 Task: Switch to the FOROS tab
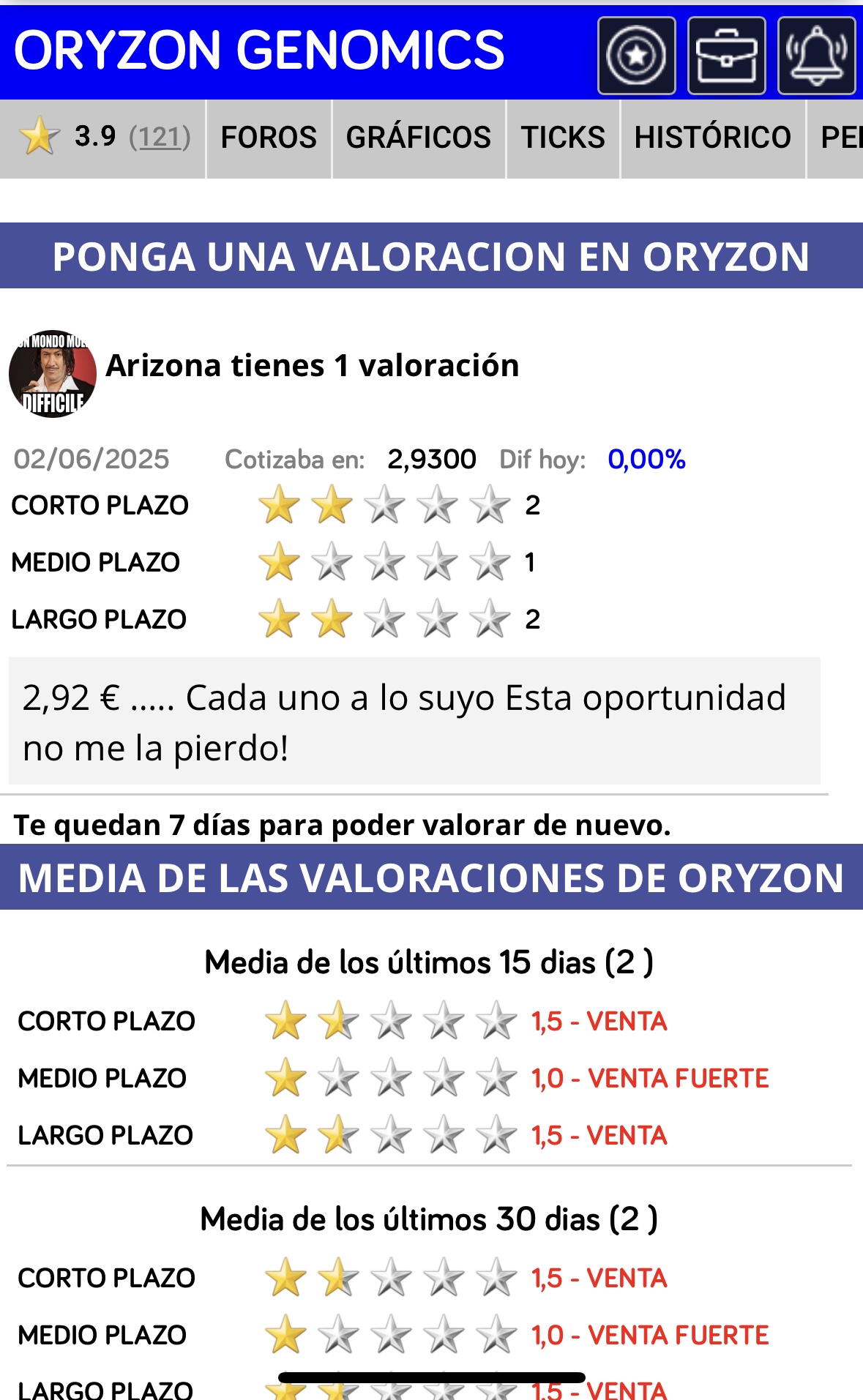click(x=269, y=138)
